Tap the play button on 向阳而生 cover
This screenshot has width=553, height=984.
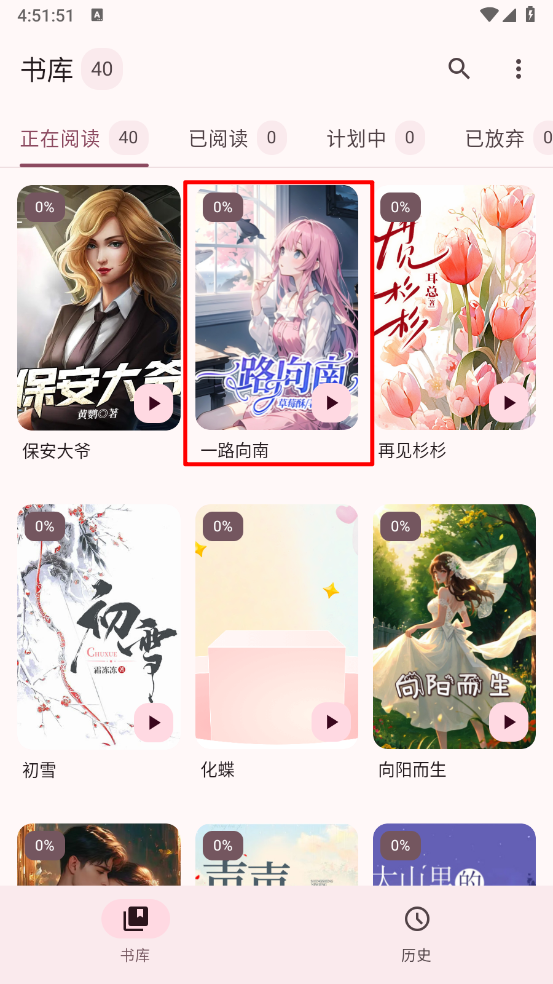pyautogui.click(x=509, y=722)
